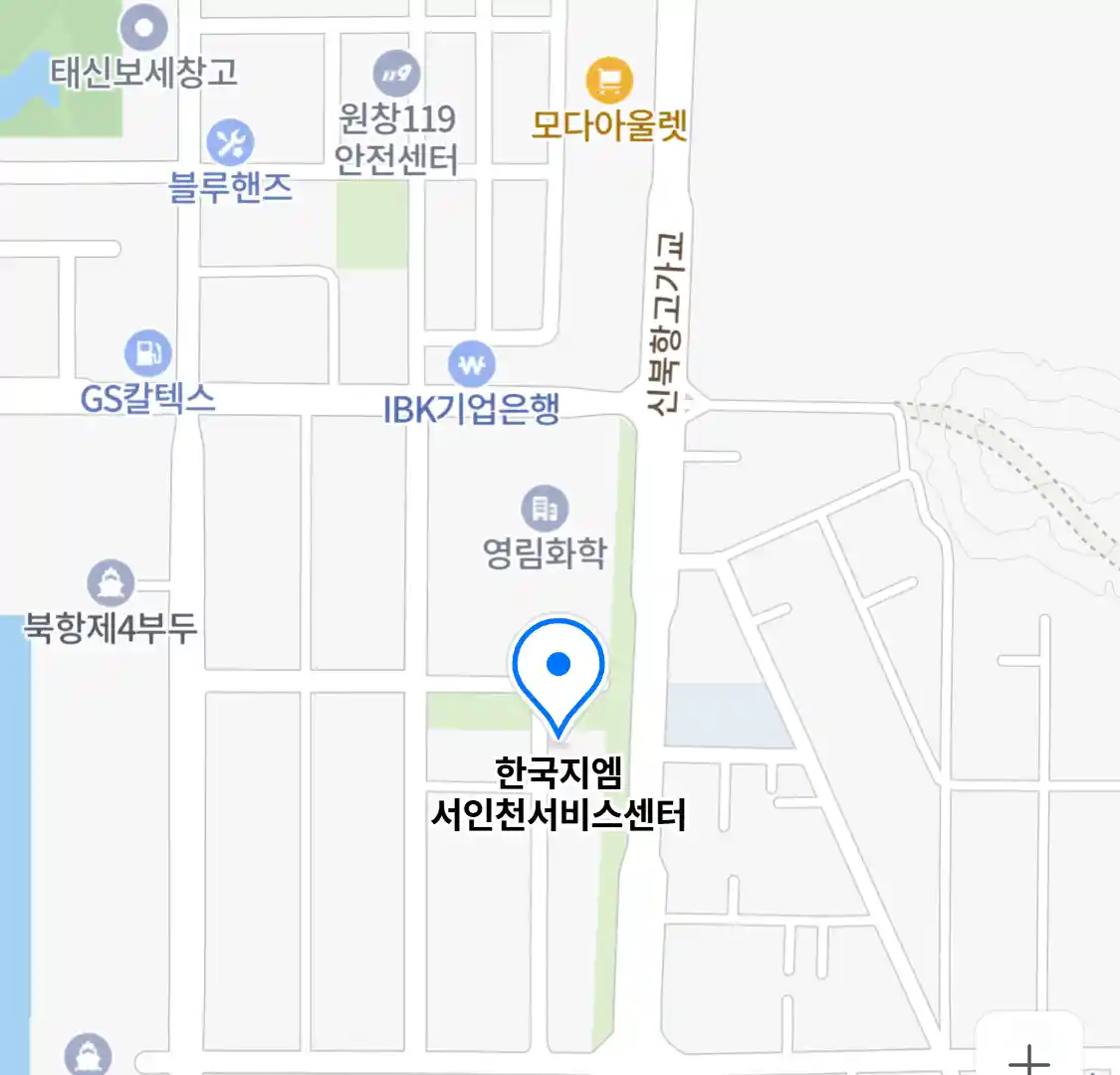
Task: Open the 태신보세창고 place marker
Action: [144, 27]
